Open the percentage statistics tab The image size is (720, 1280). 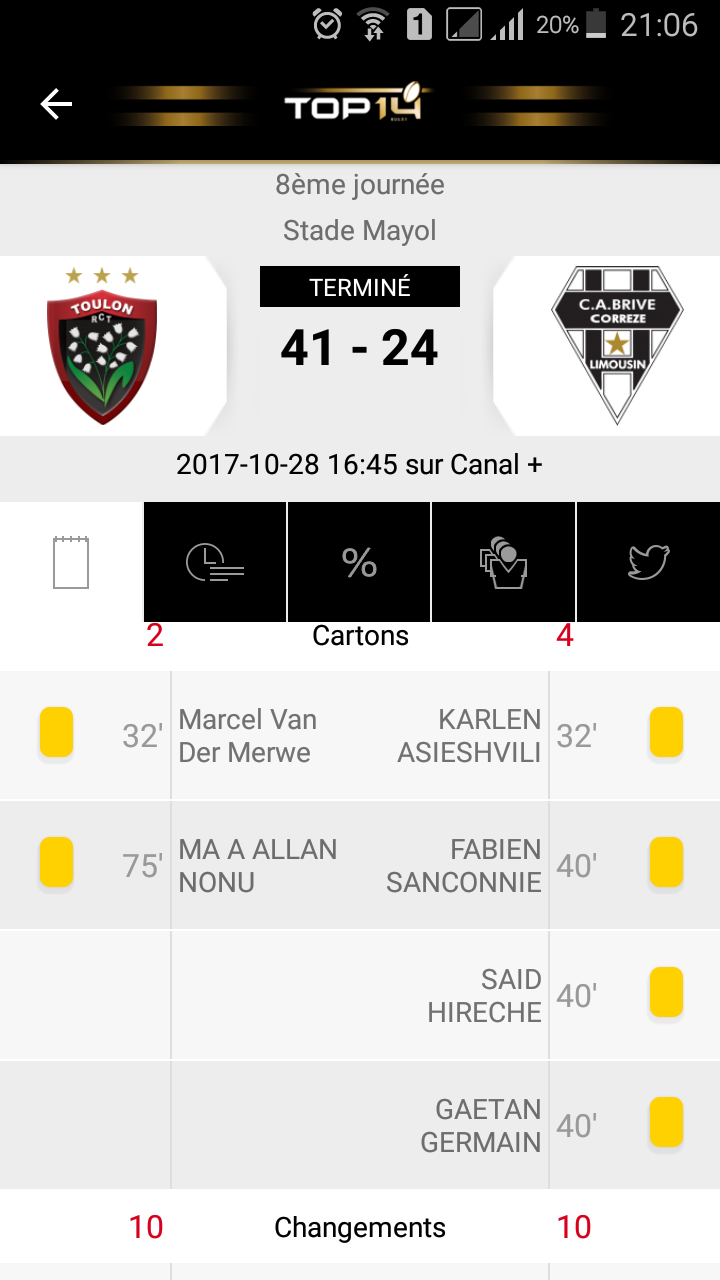359,562
